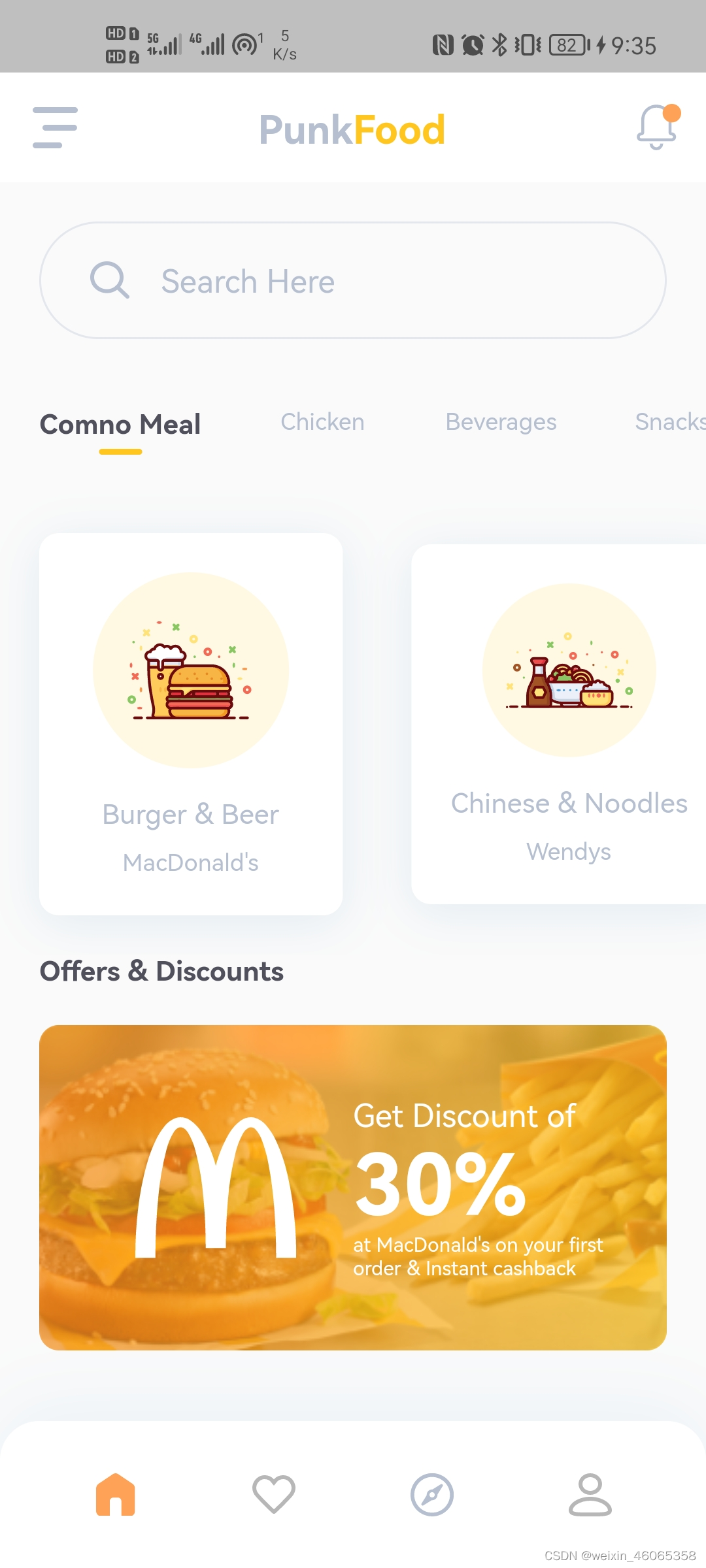Viewport: 706px width, 1568px height.
Task: Switch to the Beverages category
Action: (x=501, y=422)
